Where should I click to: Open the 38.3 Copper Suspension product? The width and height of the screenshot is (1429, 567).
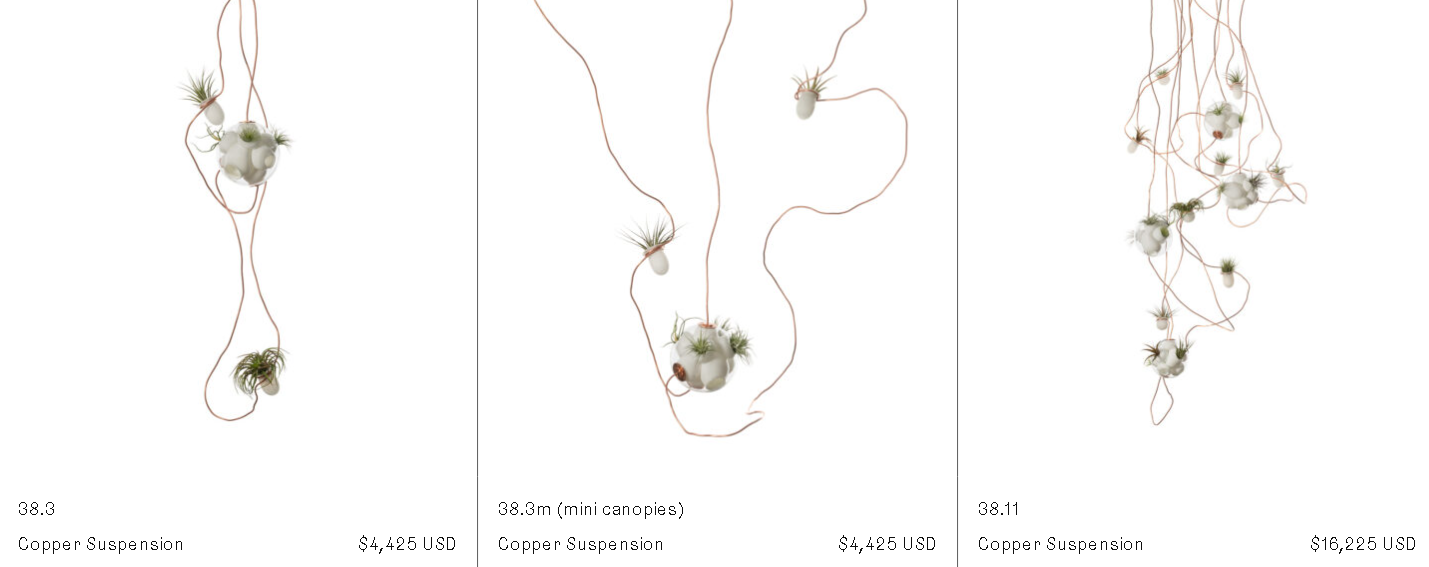point(37,509)
